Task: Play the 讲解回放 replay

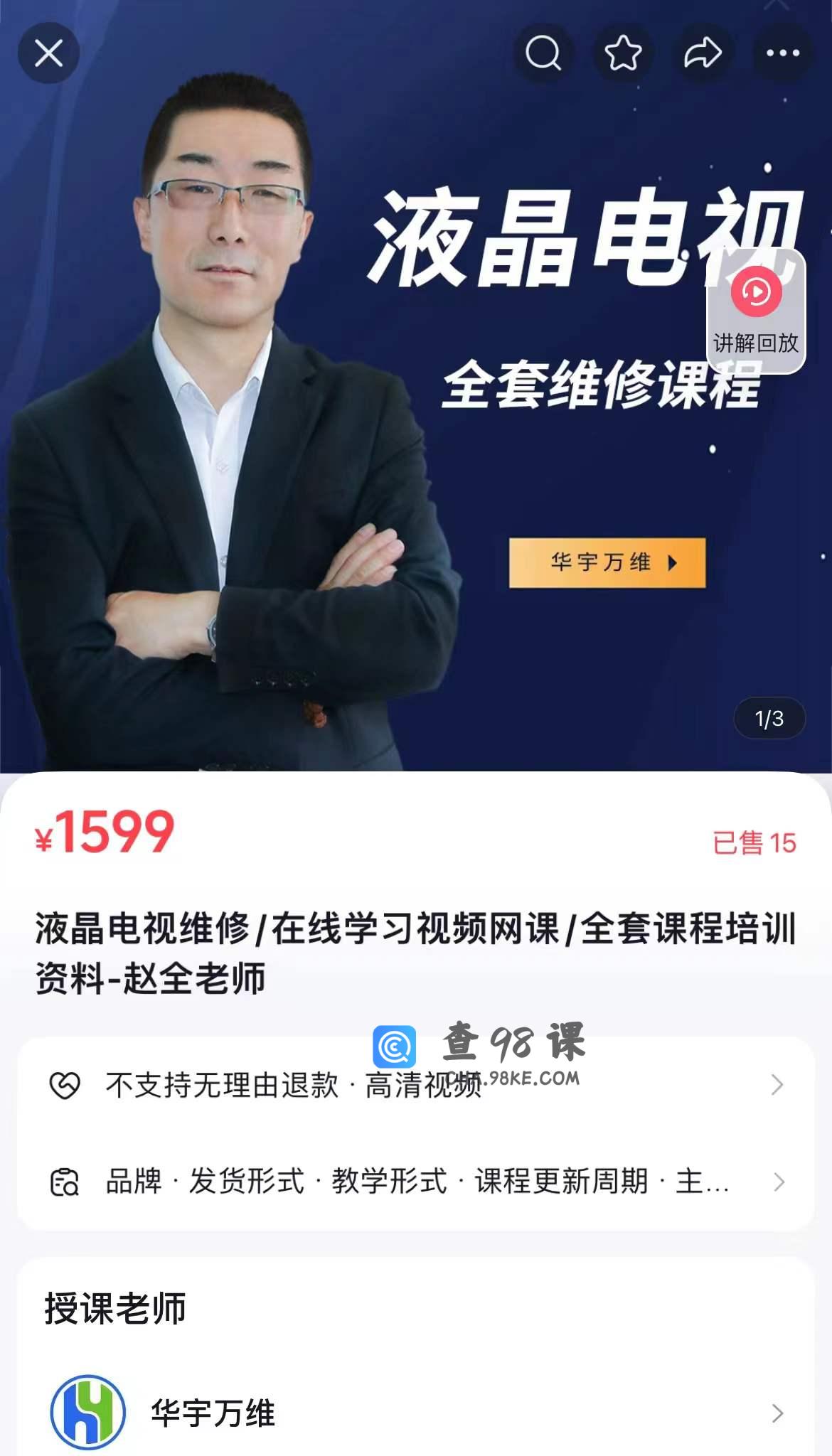Action: tap(756, 311)
